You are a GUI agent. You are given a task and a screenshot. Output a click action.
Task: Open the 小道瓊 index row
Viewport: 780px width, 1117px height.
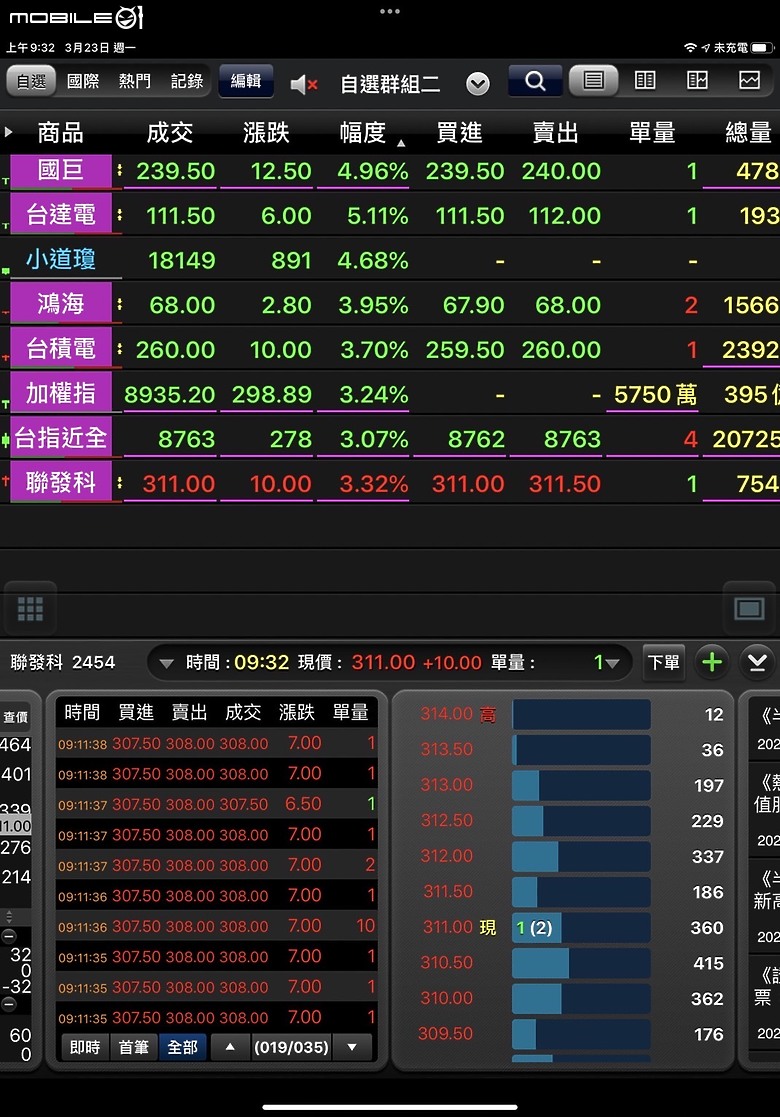pos(62,260)
